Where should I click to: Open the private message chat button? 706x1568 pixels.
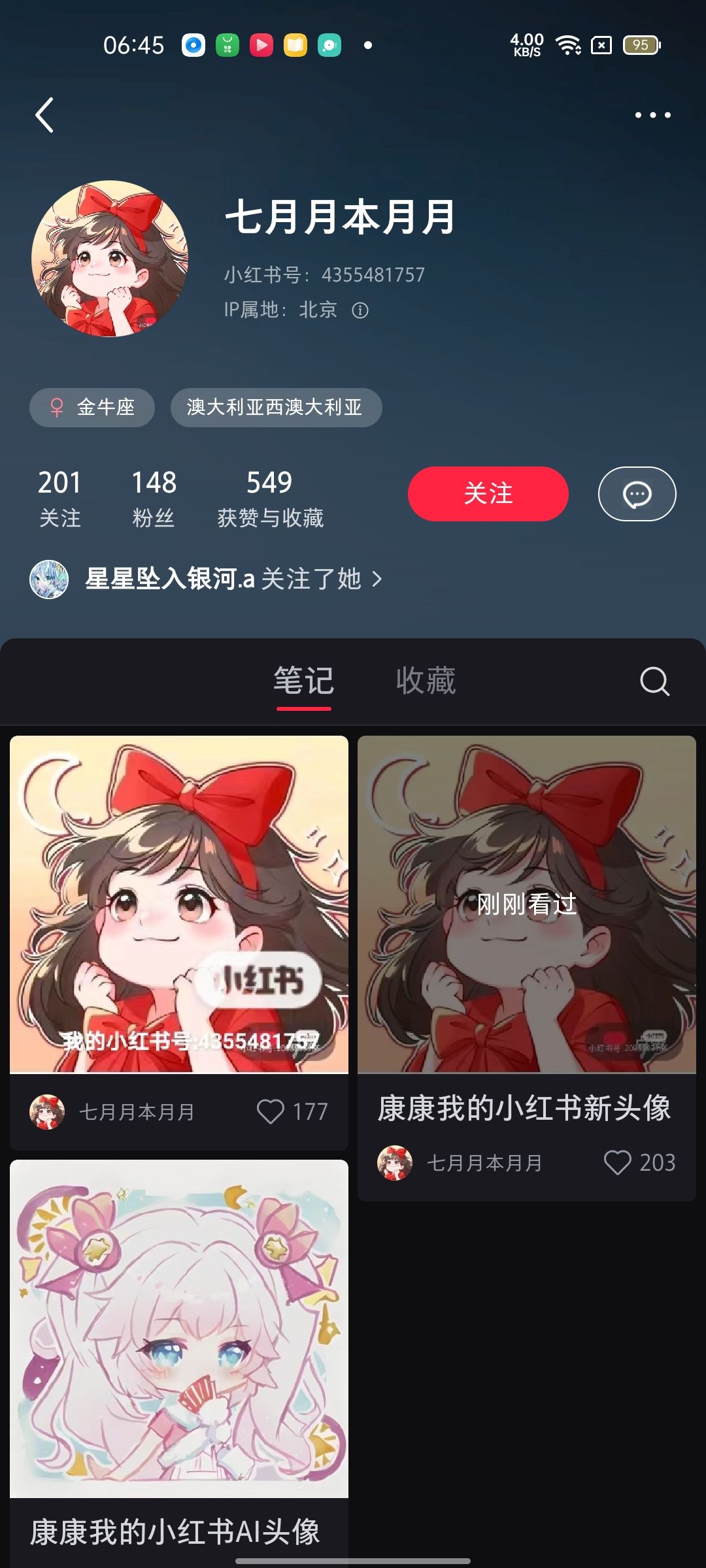(x=637, y=493)
